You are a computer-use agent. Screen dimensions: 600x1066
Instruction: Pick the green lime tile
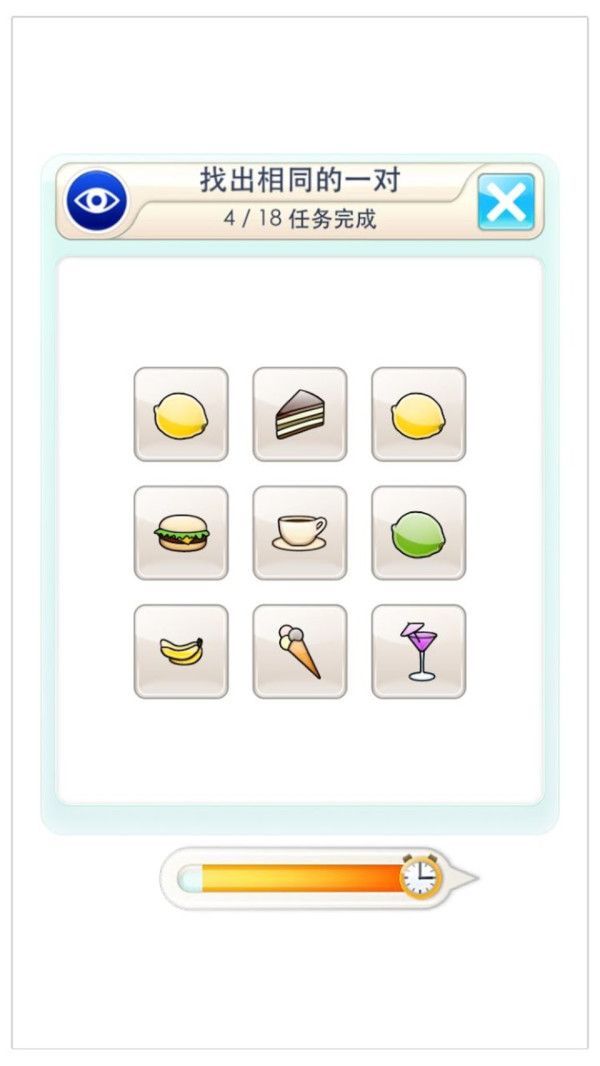click(418, 533)
